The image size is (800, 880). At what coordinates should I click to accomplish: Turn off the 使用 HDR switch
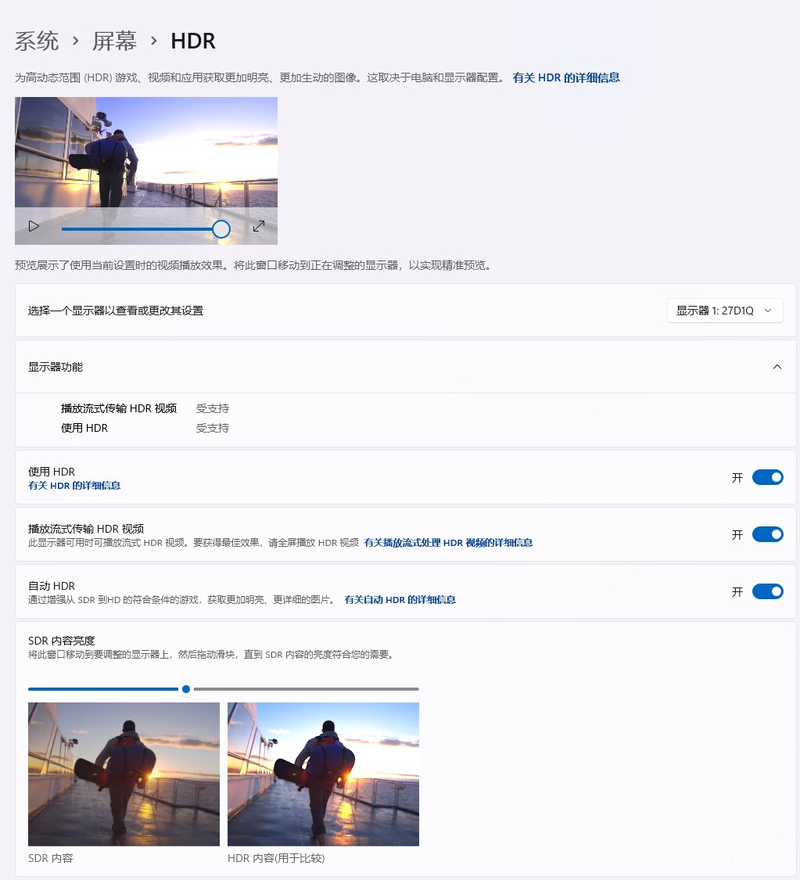767,477
